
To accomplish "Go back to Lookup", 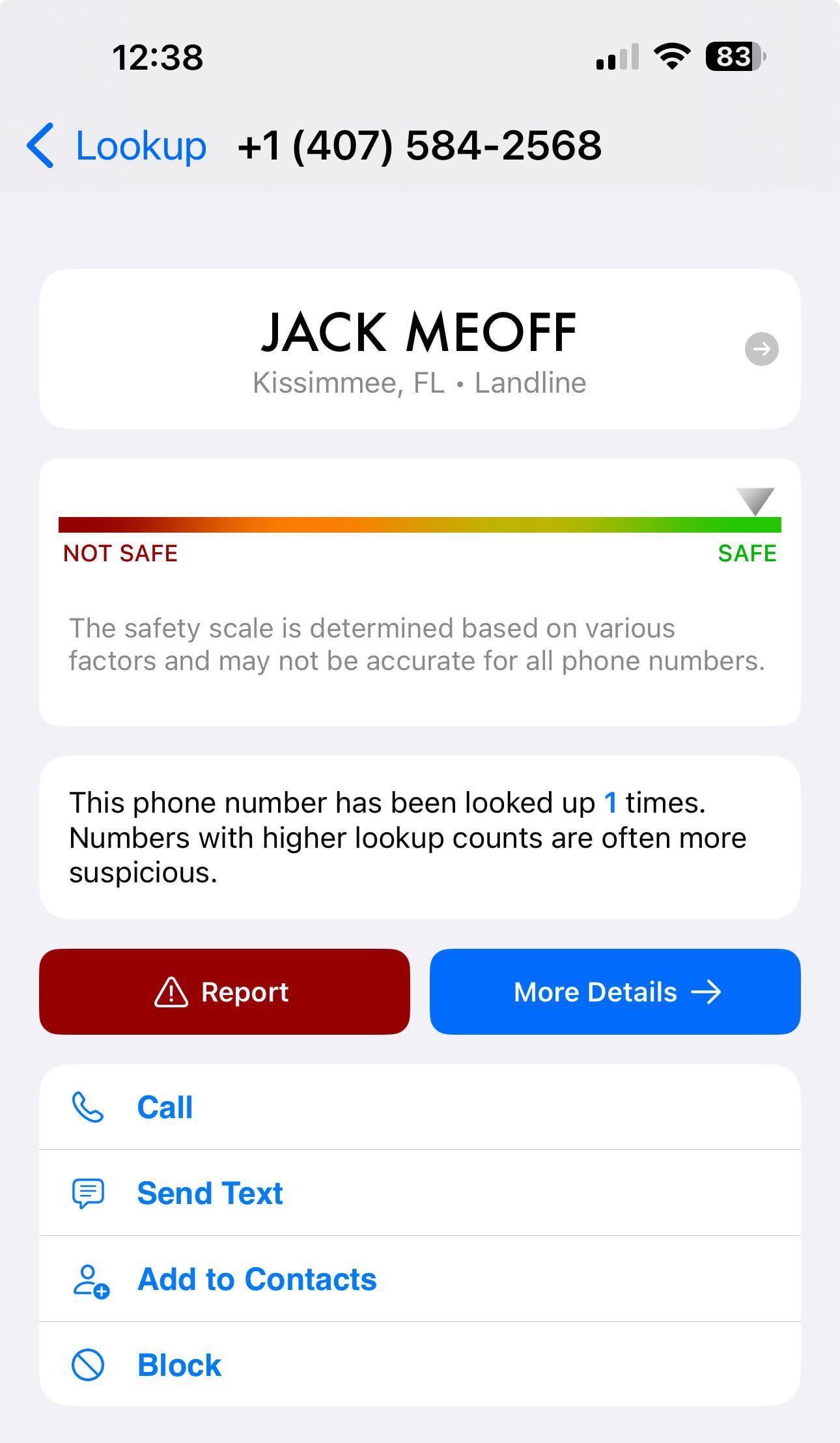I will click(117, 145).
